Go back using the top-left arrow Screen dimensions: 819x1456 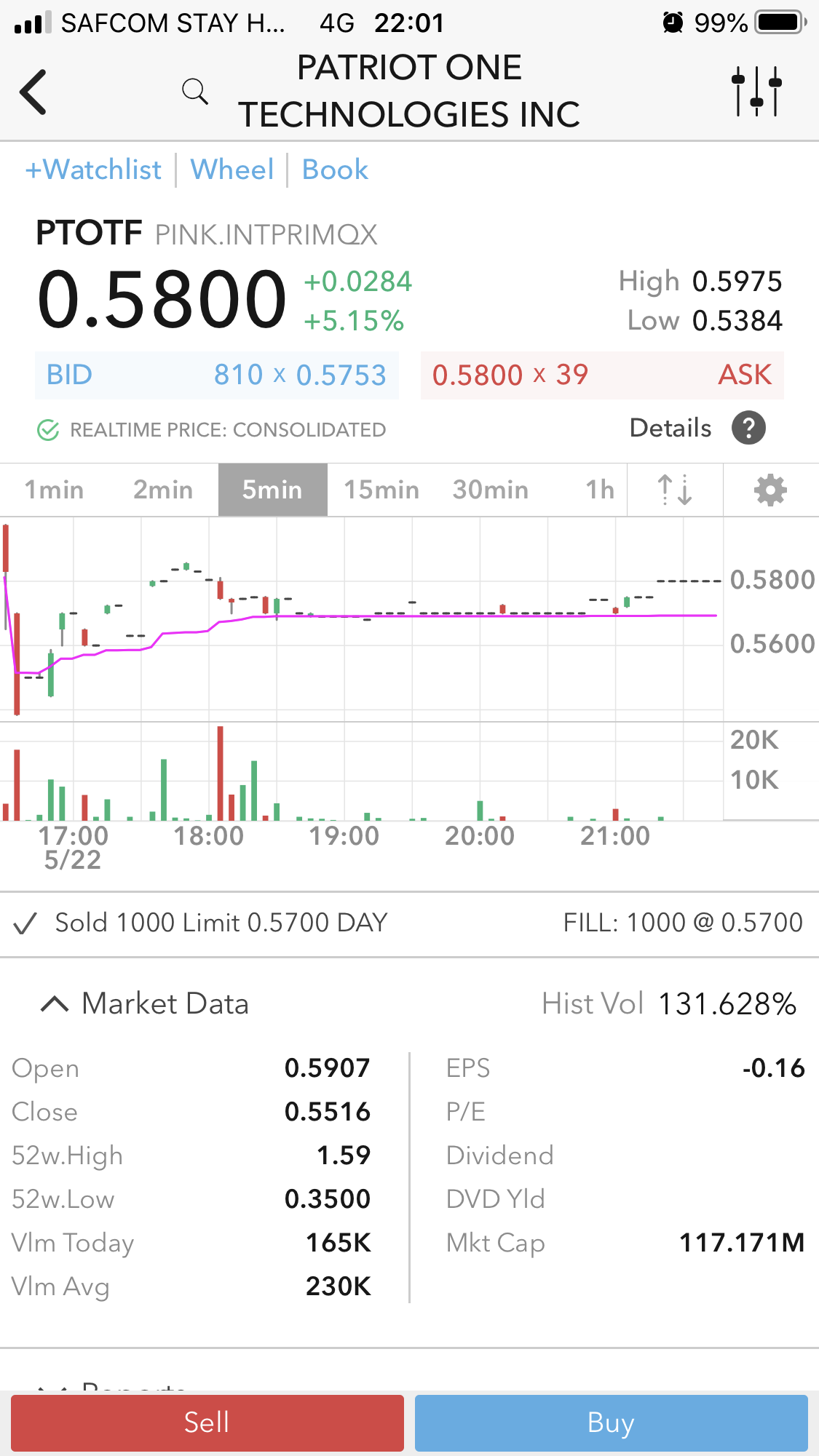33,92
